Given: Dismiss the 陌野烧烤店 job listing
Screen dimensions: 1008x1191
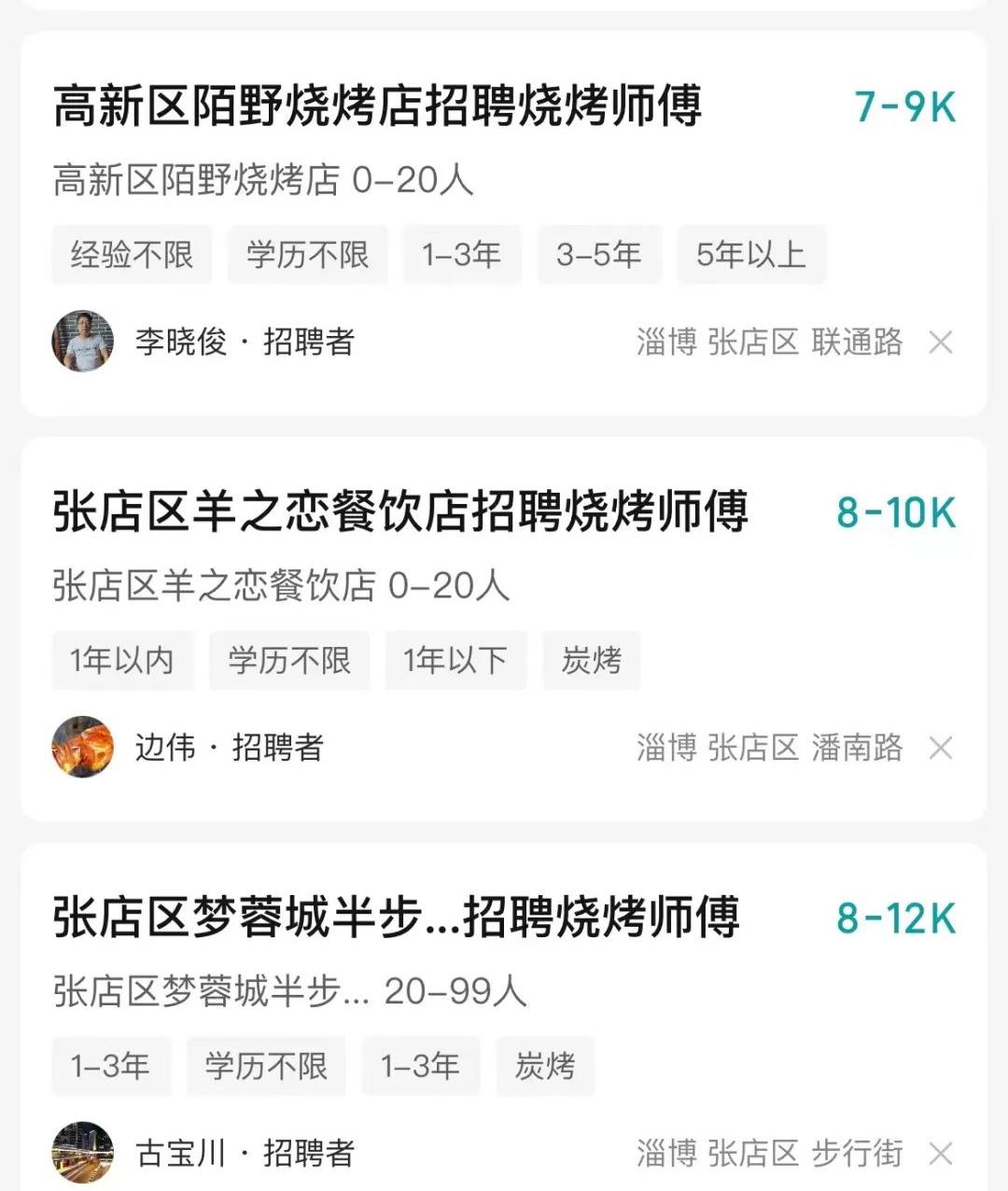Looking at the screenshot, I should (940, 343).
